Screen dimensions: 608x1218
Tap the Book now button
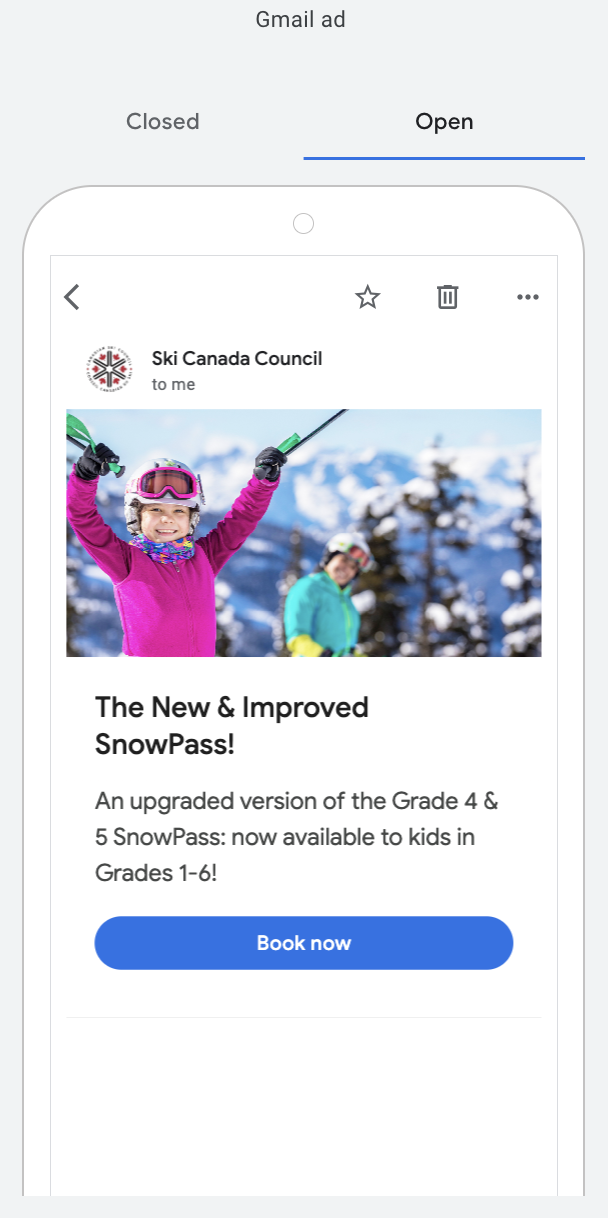(304, 943)
